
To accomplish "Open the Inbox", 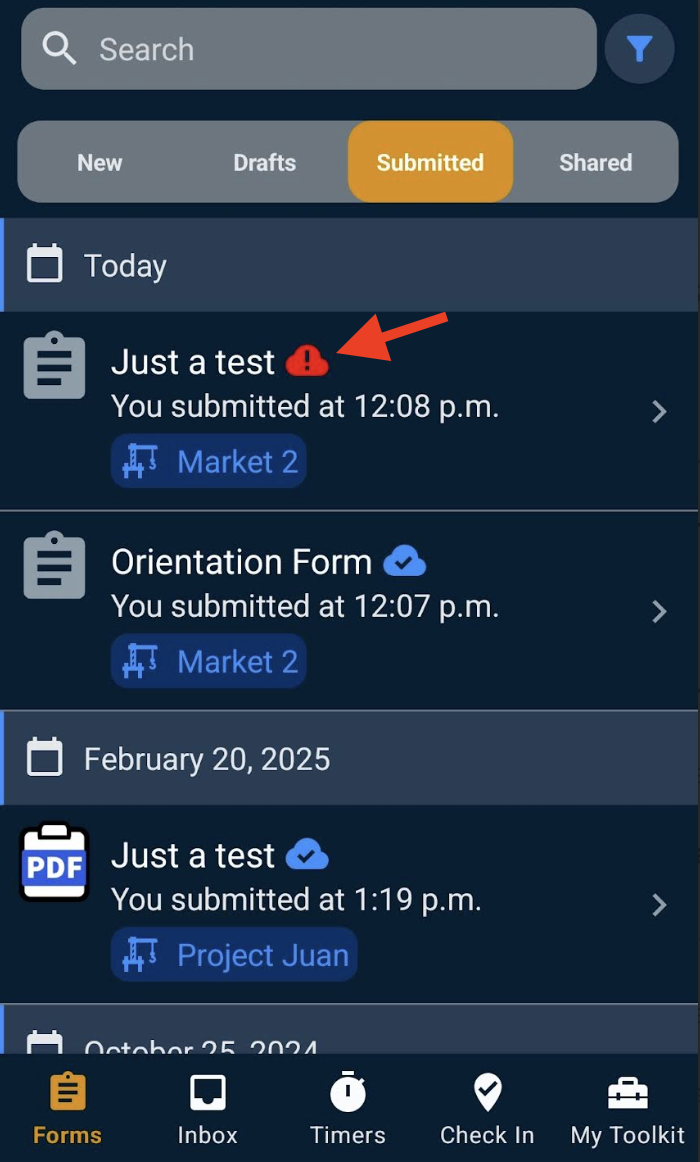I will pyautogui.click(x=208, y=1108).
